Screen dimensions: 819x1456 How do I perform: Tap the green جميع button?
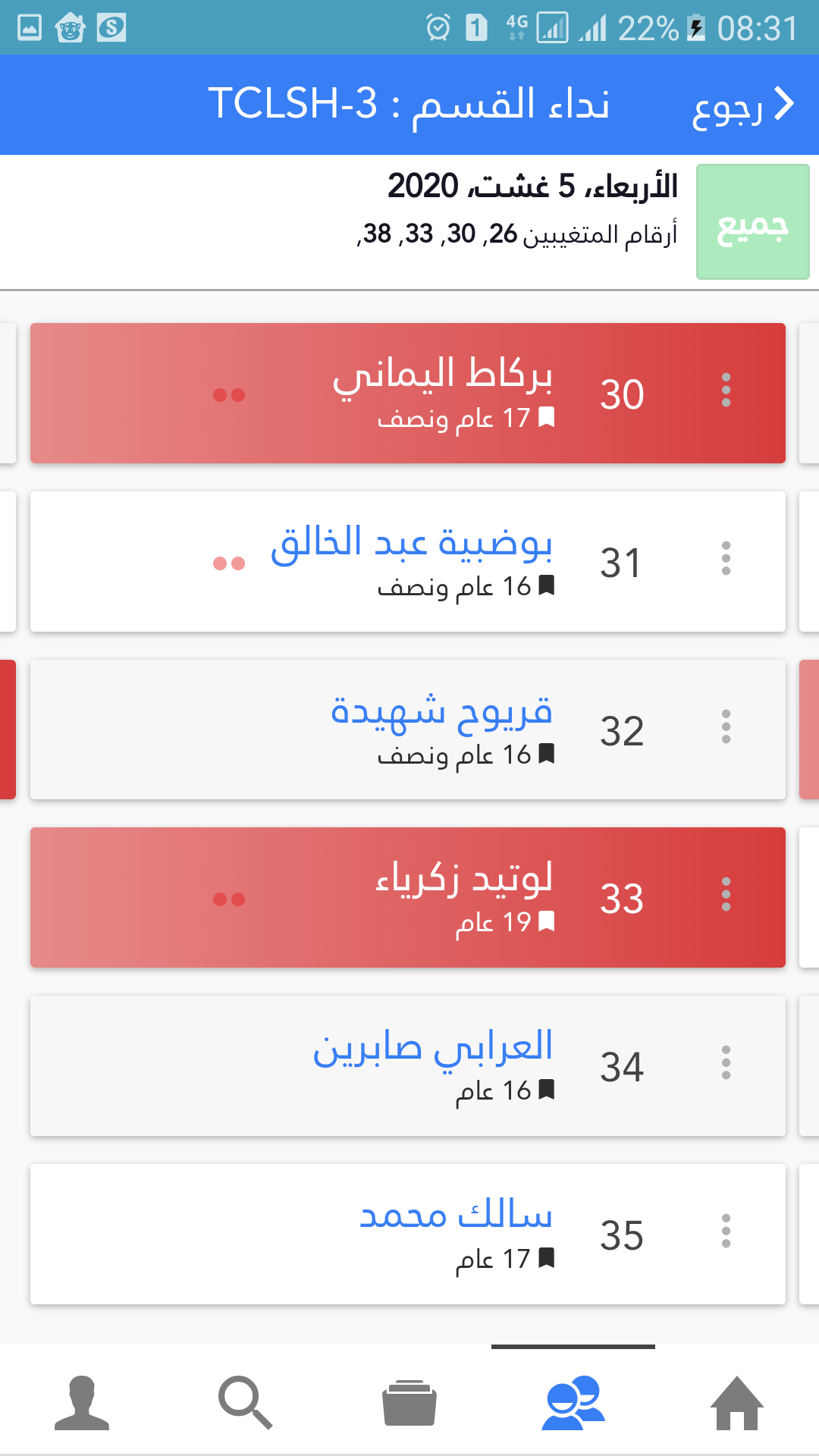click(x=752, y=222)
